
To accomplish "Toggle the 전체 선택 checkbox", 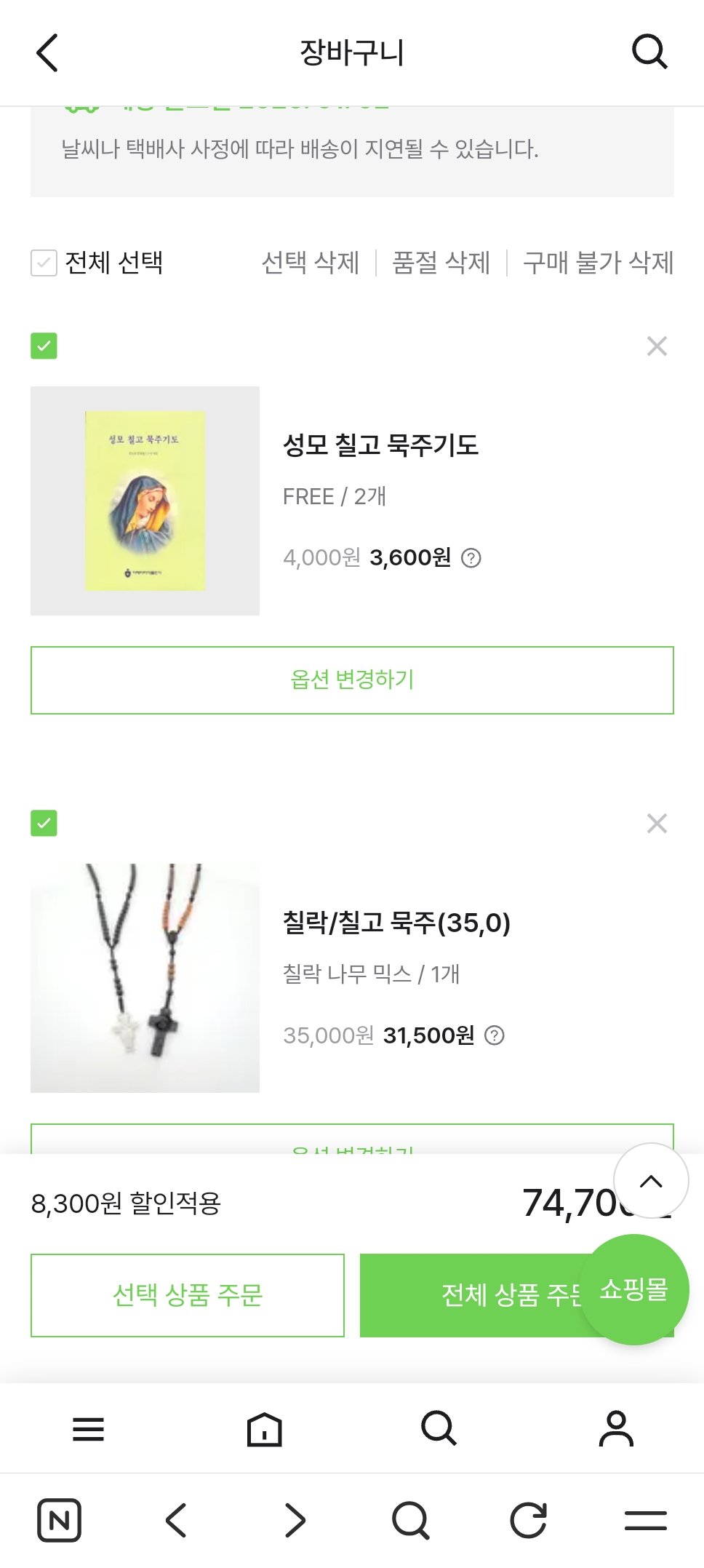I will click(44, 263).
